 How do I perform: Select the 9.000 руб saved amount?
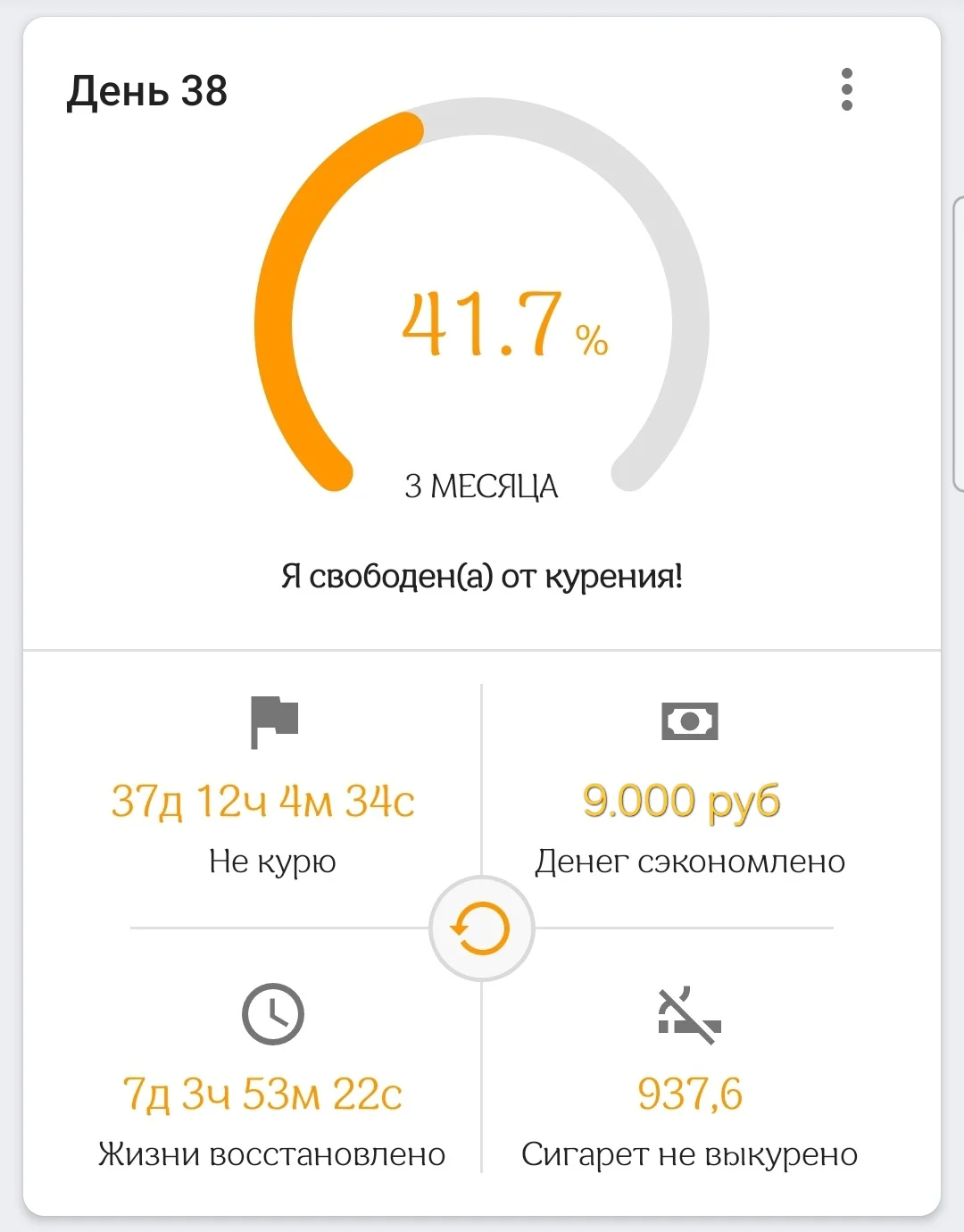pos(682,799)
